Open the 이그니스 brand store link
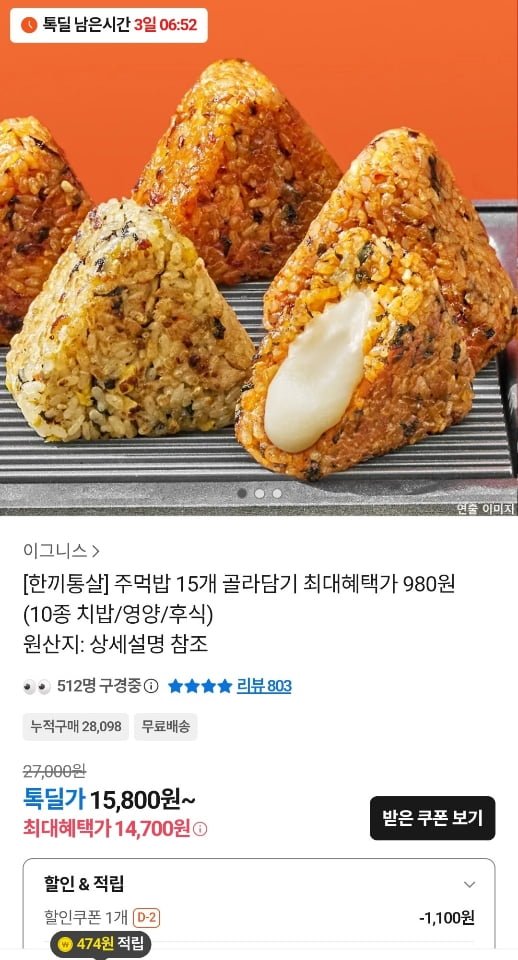The width and height of the screenshot is (518, 960). pyautogui.click(x=61, y=551)
